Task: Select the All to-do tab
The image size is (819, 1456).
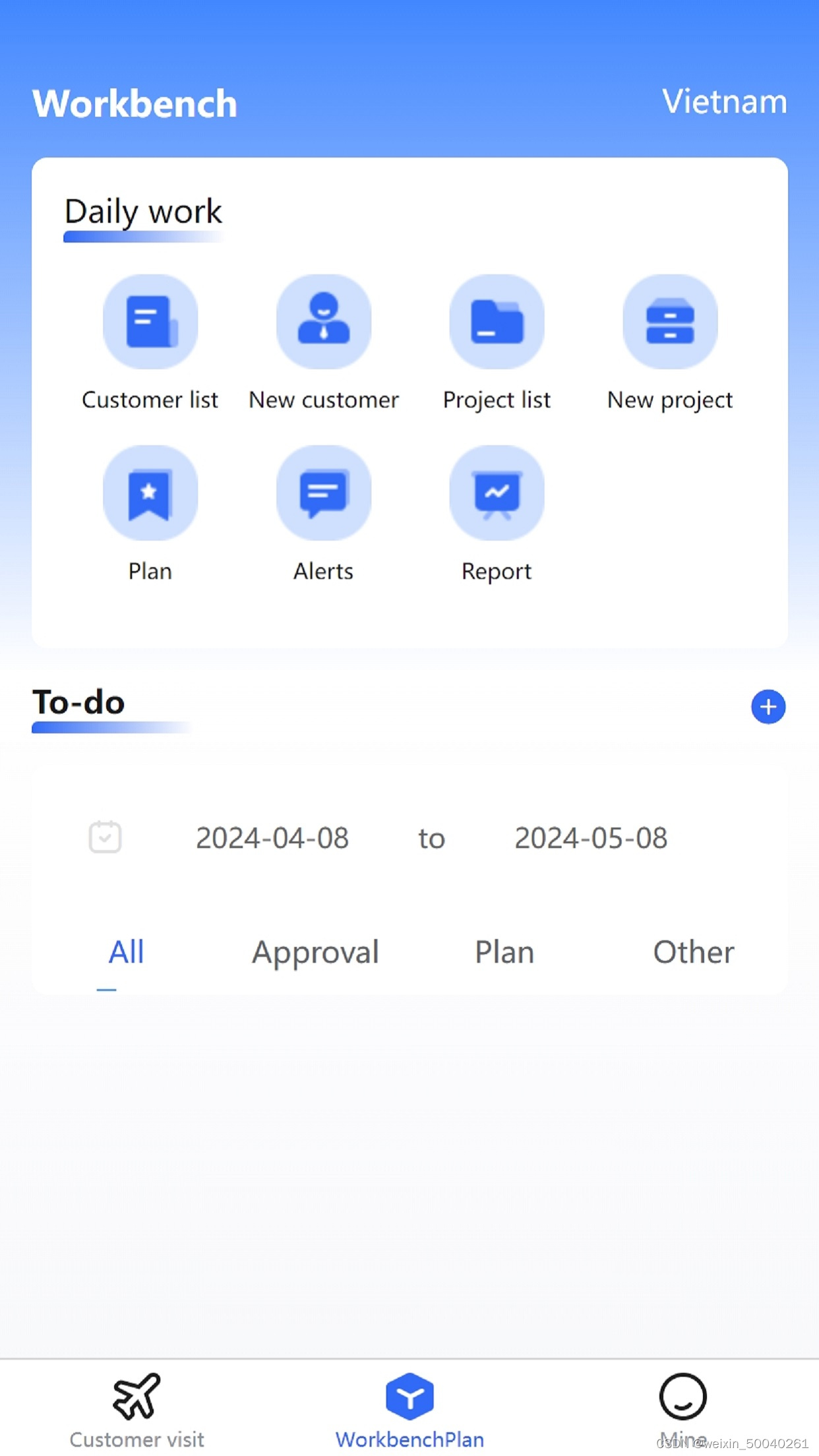Action: click(126, 952)
